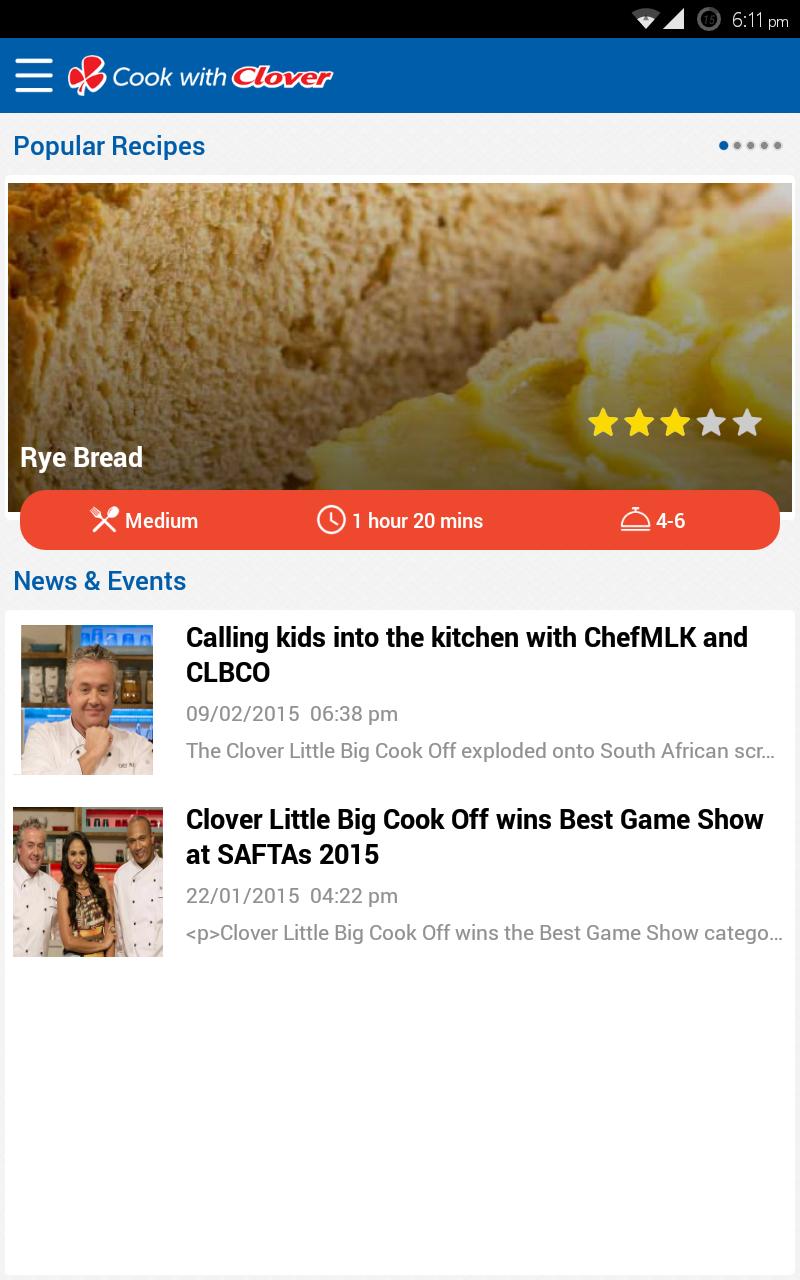Viewport: 800px width, 1280px height.
Task: Read the SAFTAs 2015 Best Game Show article
Action: click(474, 837)
